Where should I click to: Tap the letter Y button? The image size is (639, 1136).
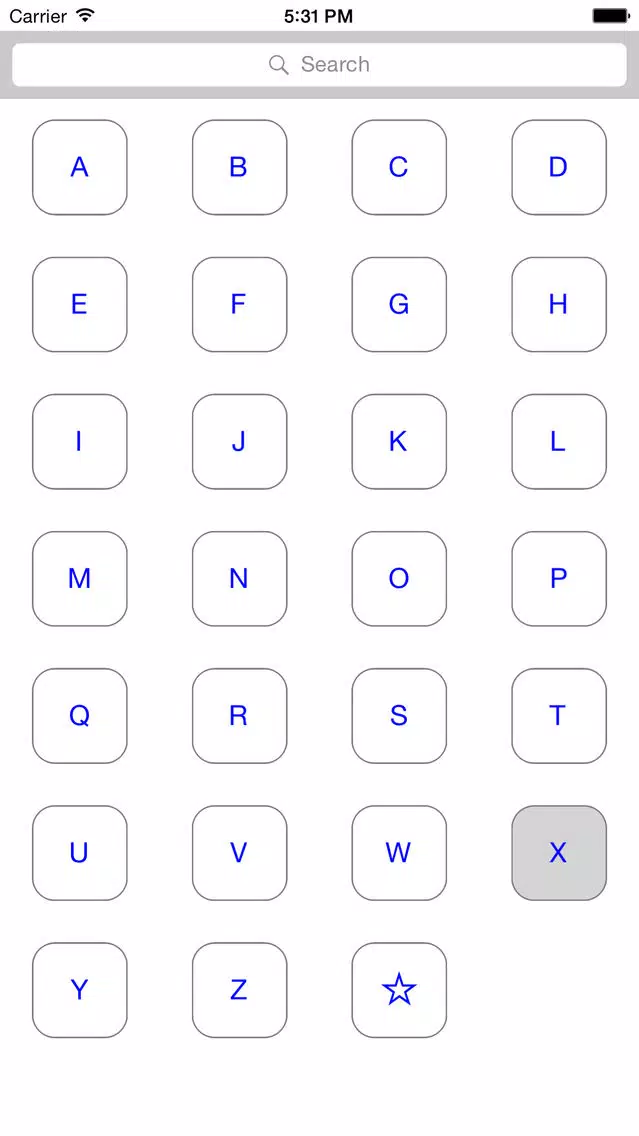pyautogui.click(x=80, y=990)
